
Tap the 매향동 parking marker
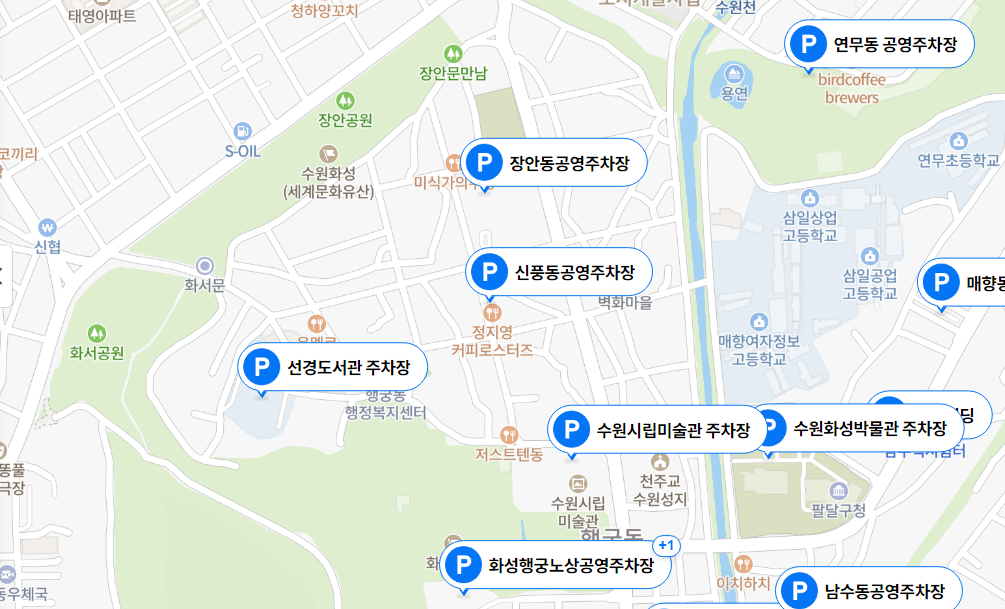click(962, 283)
